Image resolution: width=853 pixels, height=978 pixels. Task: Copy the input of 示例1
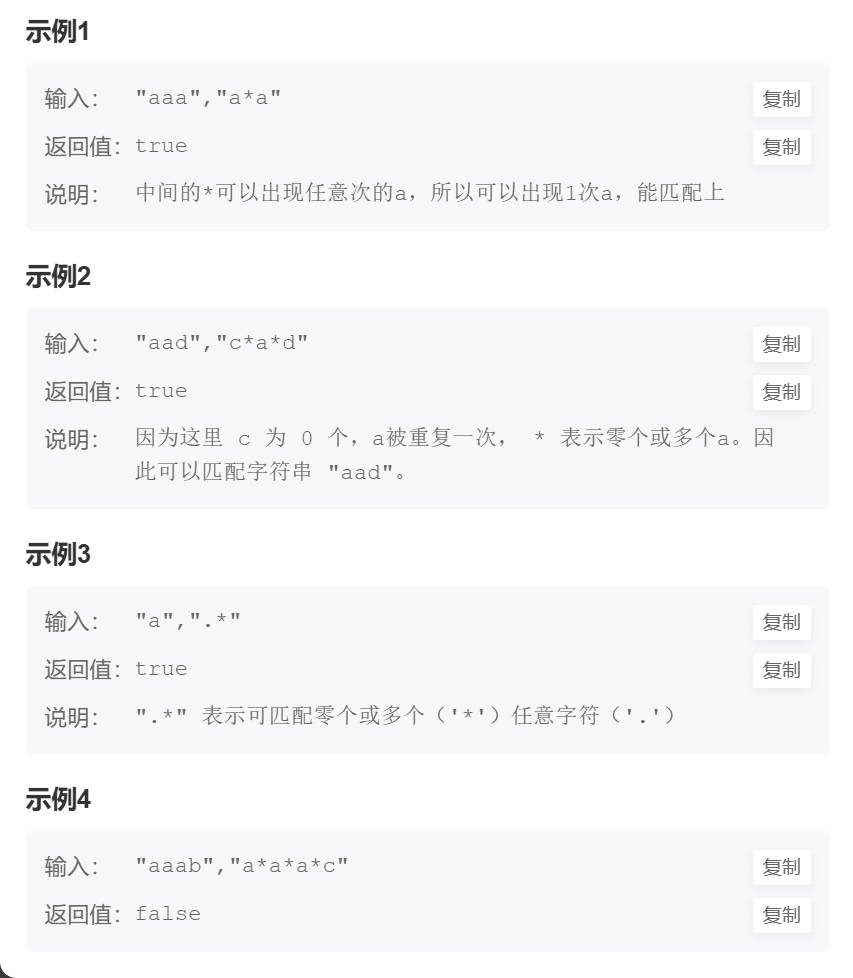781,99
